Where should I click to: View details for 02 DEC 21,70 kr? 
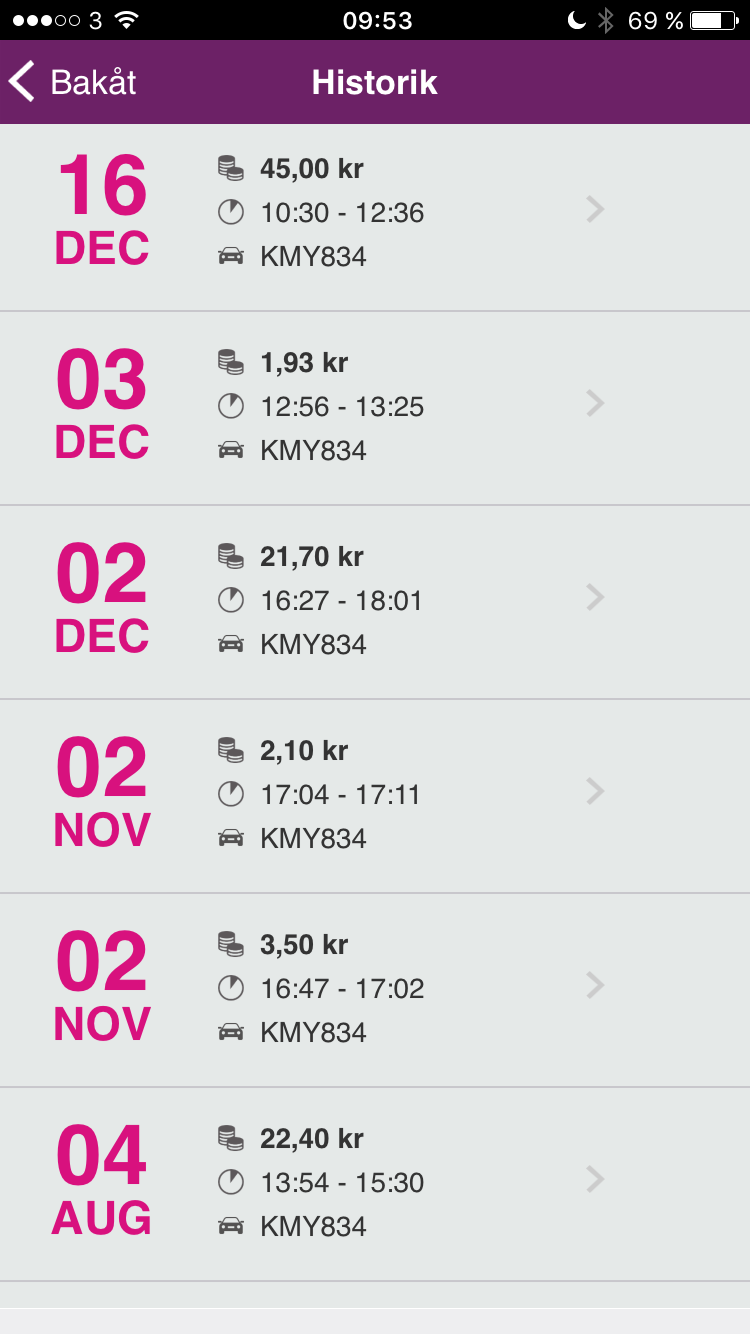pos(375,602)
